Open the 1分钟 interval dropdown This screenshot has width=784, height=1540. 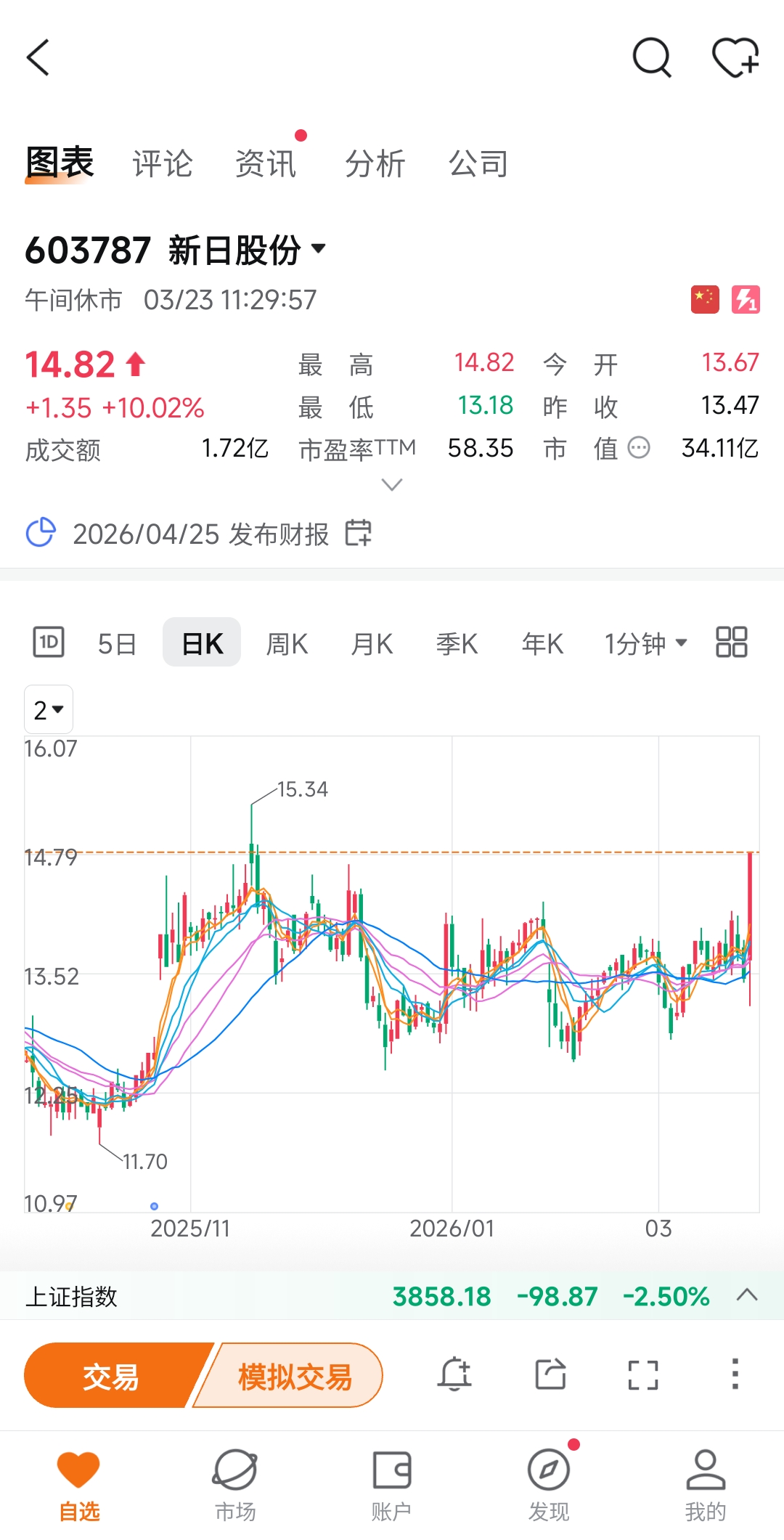coord(645,643)
